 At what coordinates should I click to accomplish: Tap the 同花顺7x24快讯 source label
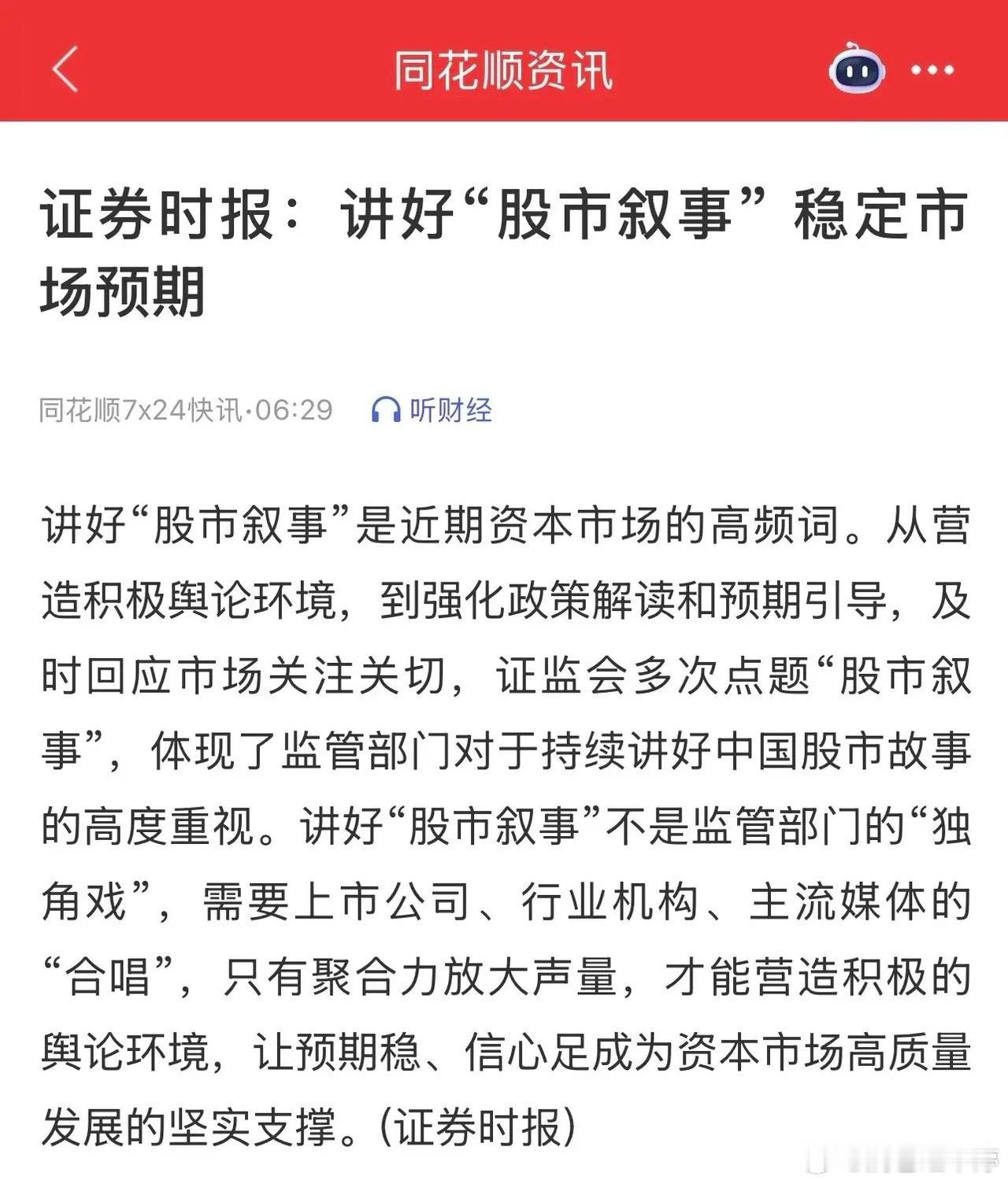(142, 409)
